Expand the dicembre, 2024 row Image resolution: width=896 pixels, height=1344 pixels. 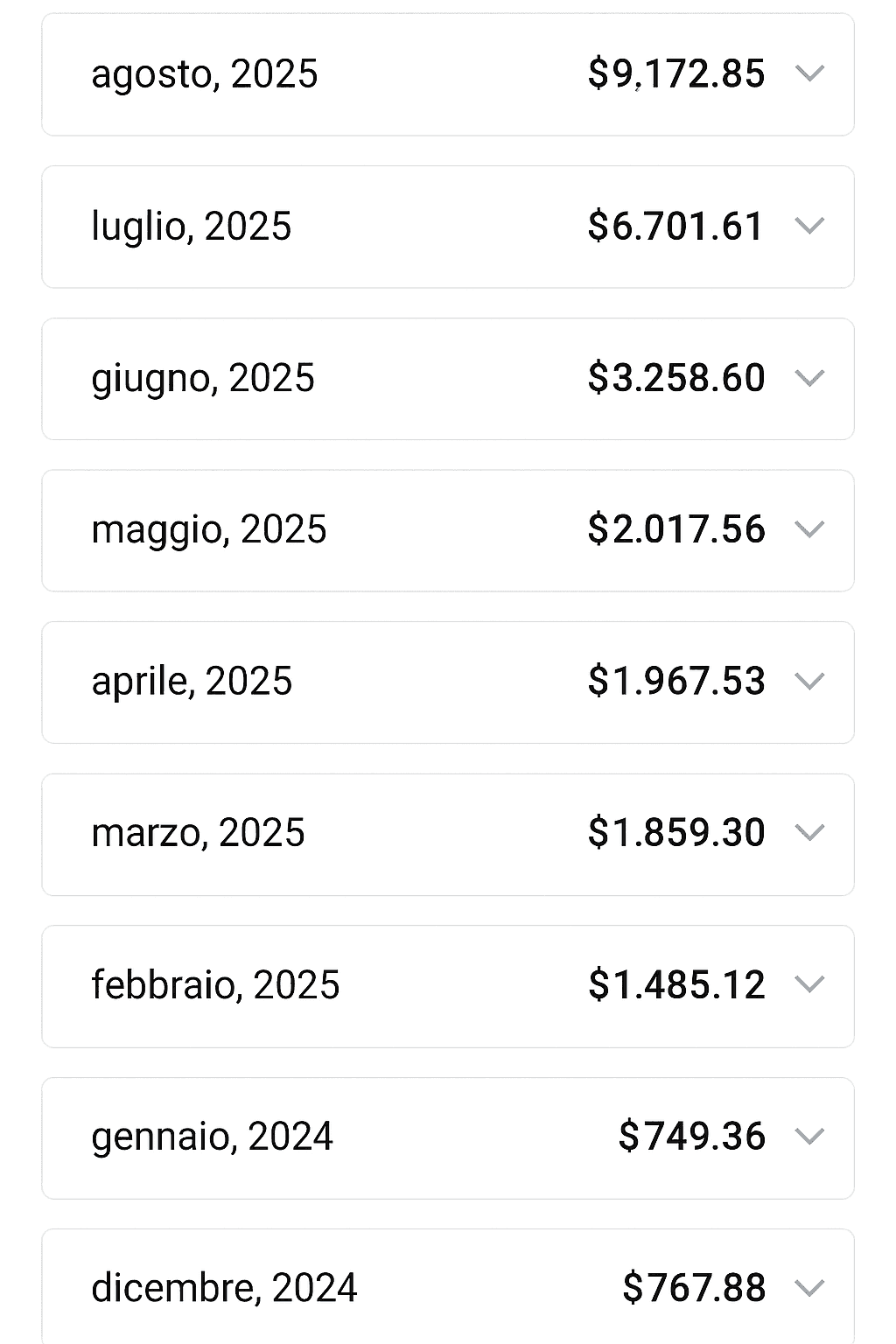click(809, 1288)
